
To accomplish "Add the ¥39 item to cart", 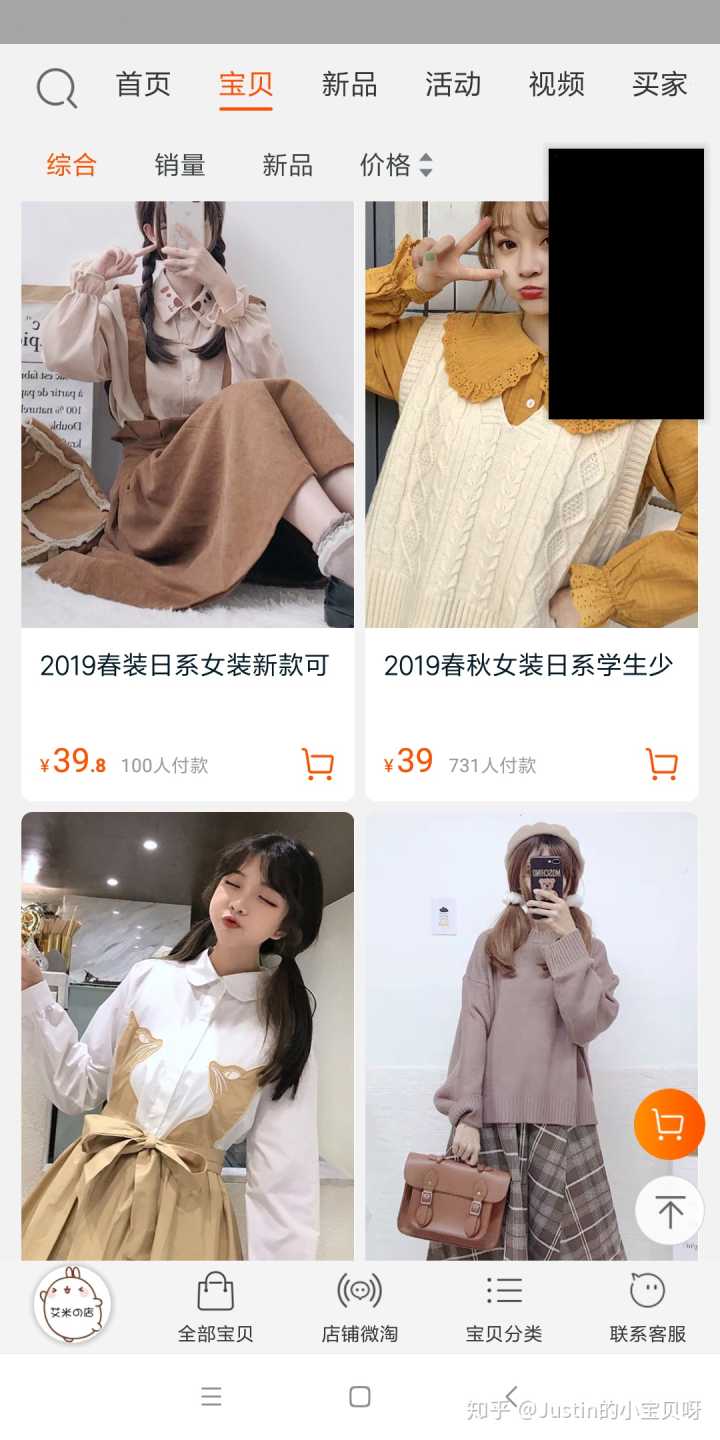I will [x=661, y=764].
